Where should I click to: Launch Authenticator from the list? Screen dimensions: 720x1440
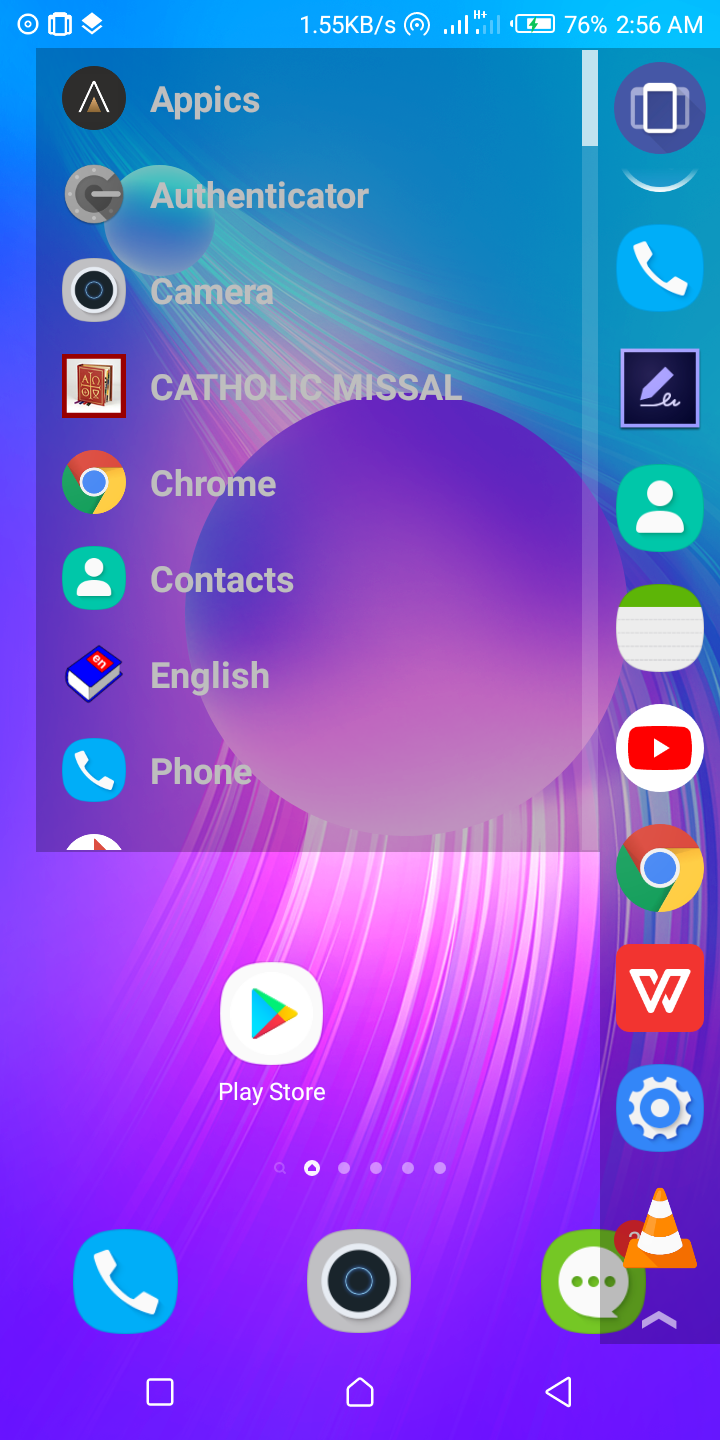point(258,196)
